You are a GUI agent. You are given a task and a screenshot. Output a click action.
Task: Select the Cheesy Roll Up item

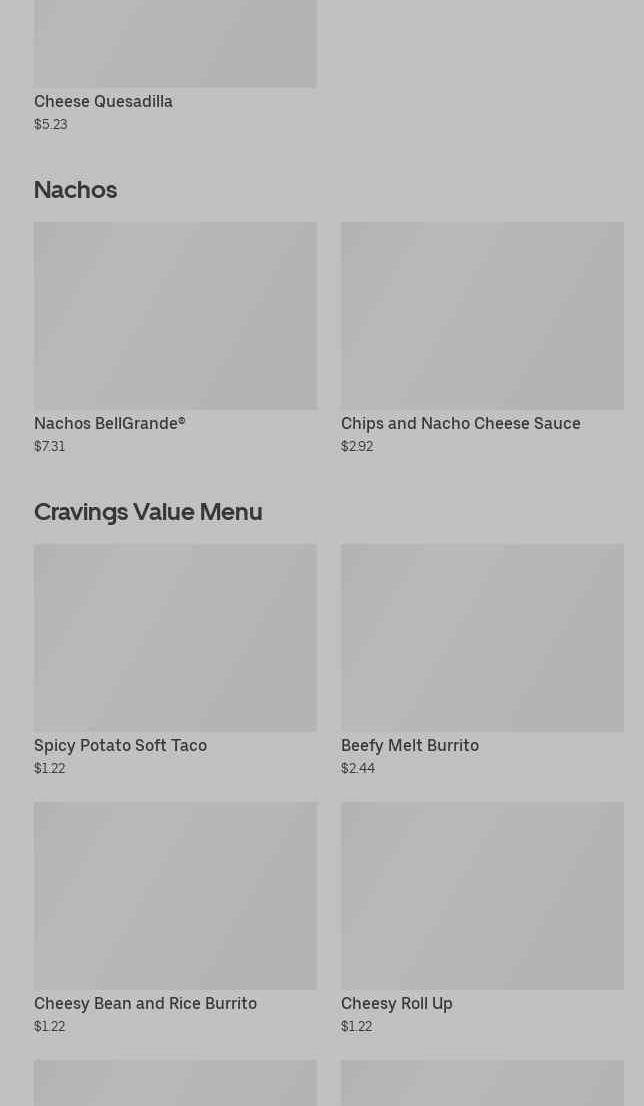(482, 918)
